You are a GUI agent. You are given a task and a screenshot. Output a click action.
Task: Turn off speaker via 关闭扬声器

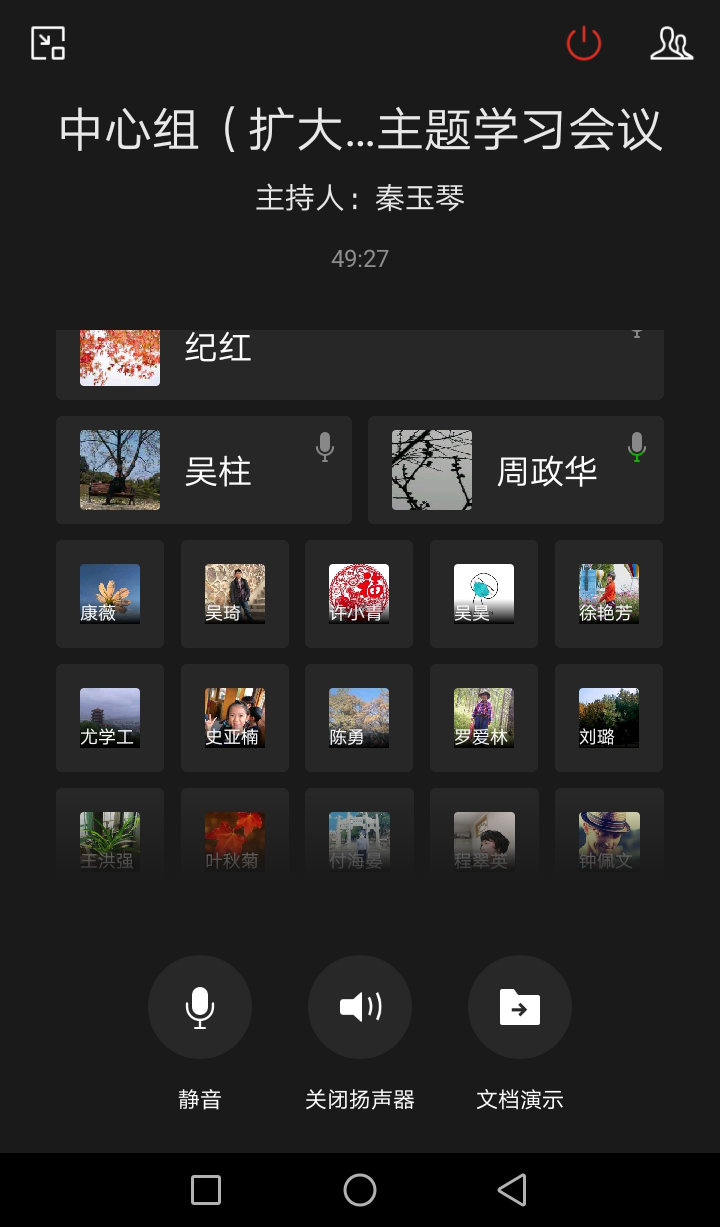360,1007
